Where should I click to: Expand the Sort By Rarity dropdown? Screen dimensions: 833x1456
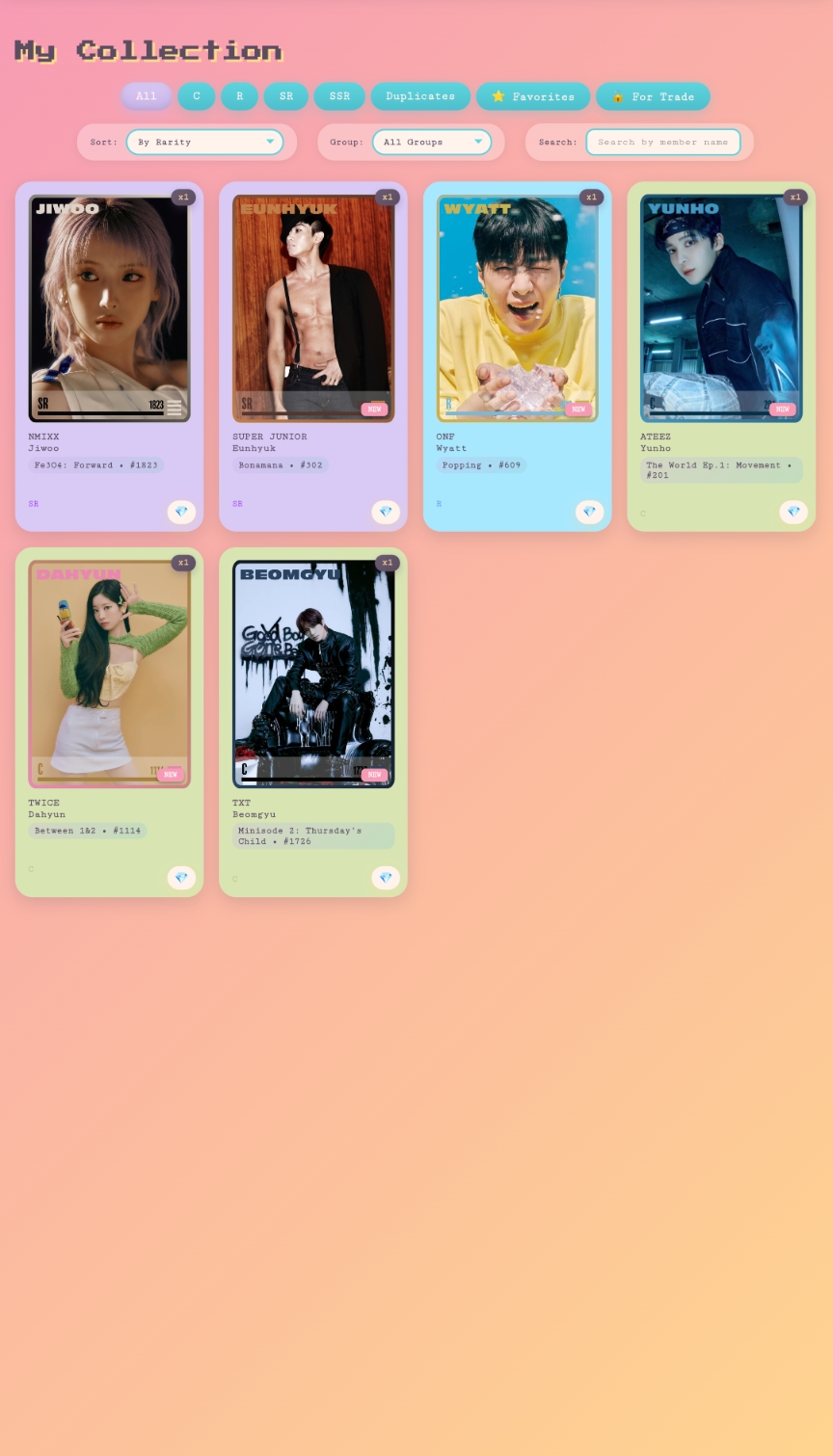(204, 143)
